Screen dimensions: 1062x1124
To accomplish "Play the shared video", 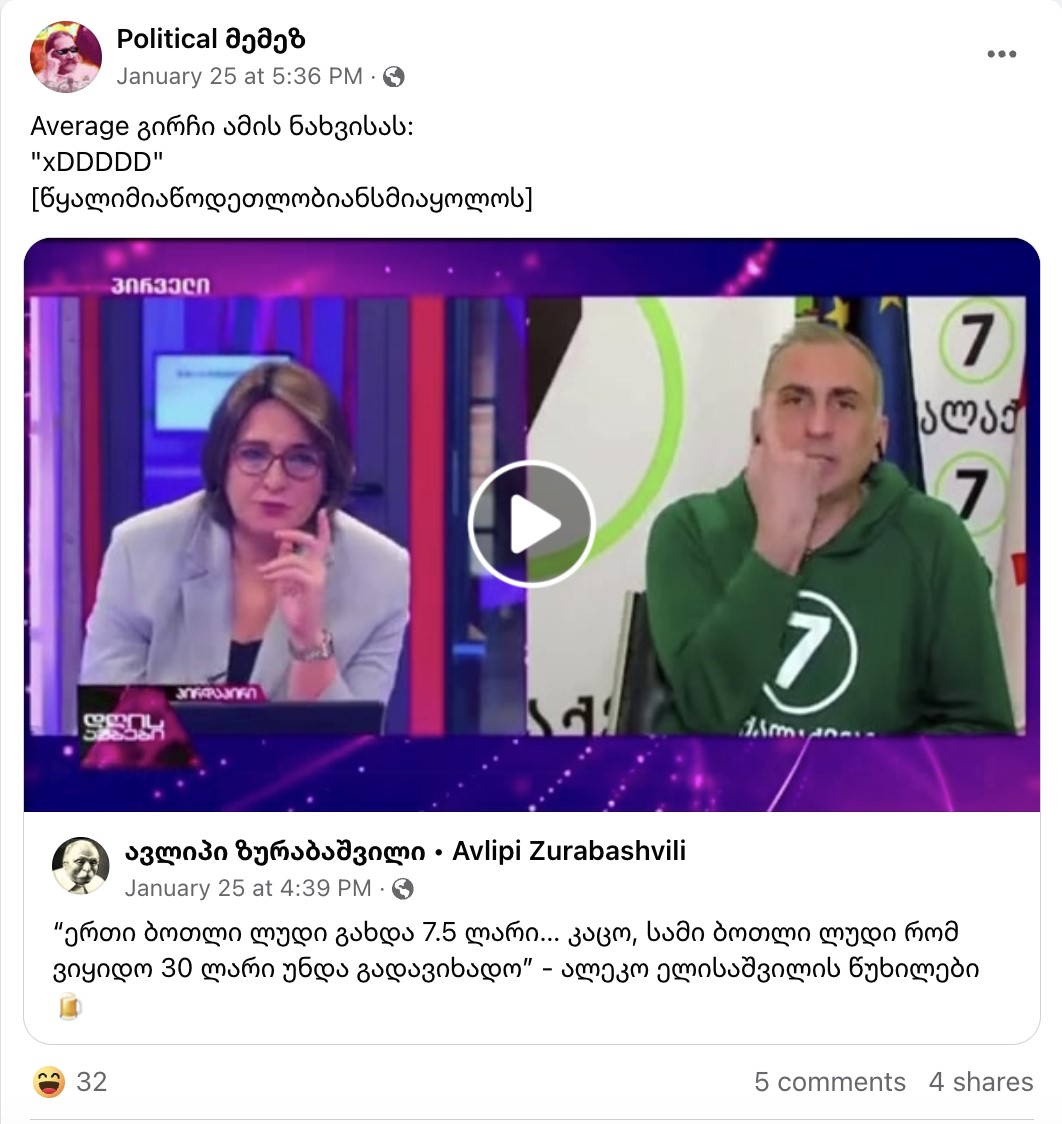I will tap(531, 524).
